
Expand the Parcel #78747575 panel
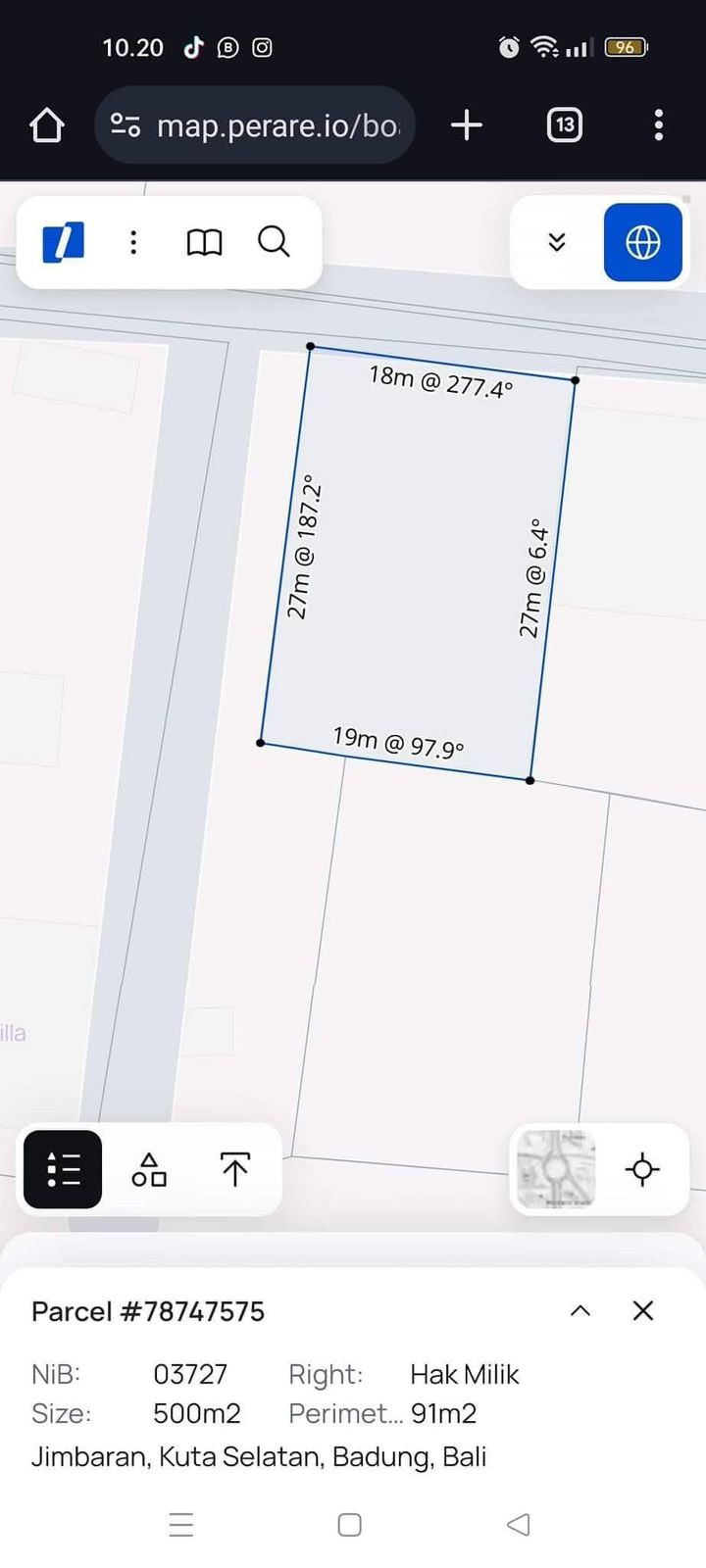tap(580, 1310)
